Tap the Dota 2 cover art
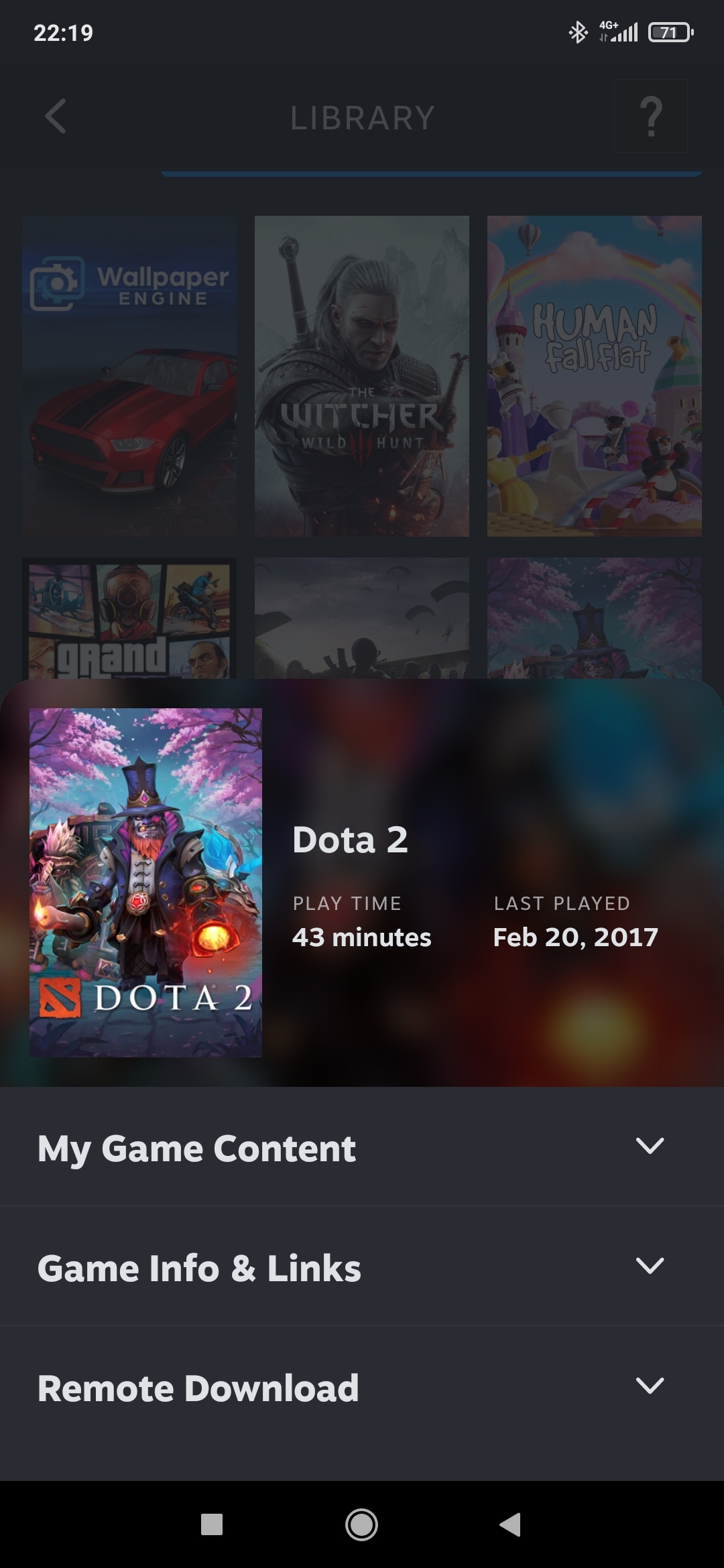 click(145, 883)
